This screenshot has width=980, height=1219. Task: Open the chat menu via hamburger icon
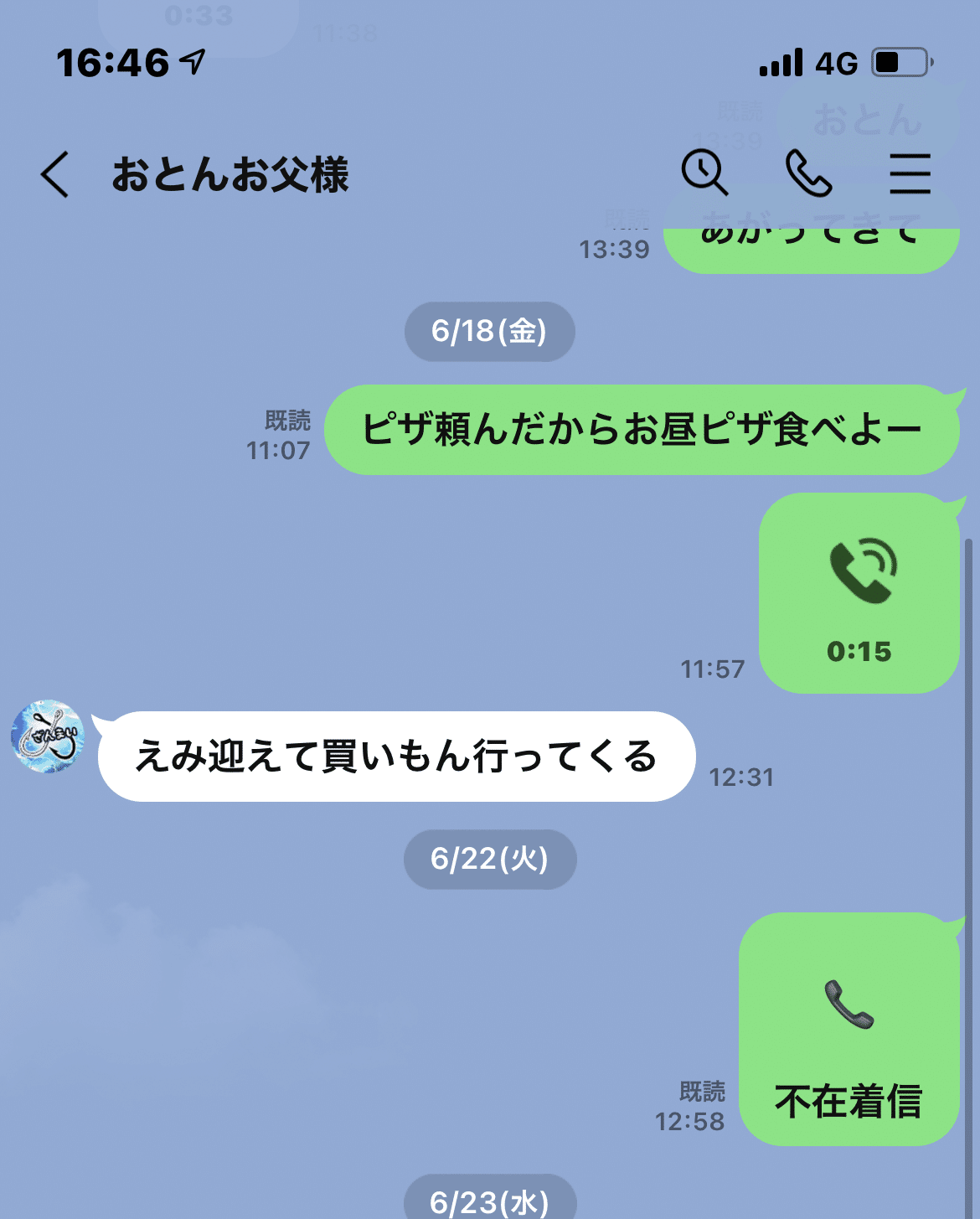(910, 174)
